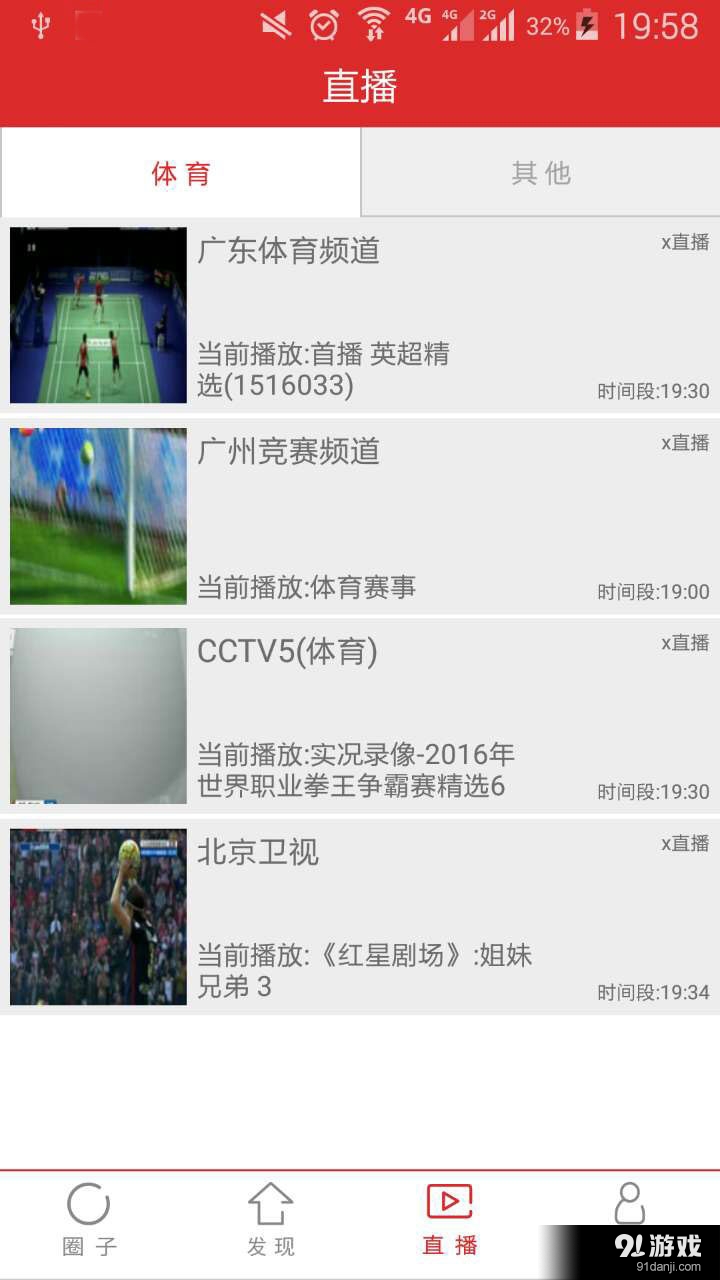
Task: Open the badminton match thumbnail preview
Action: pyautogui.click(x=97, y=315)
